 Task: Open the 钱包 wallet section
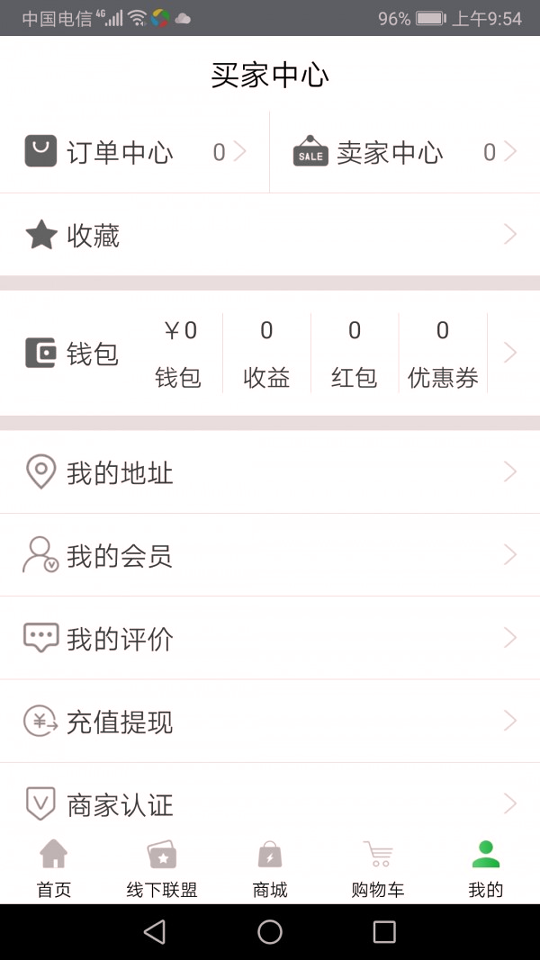[270, 353]
